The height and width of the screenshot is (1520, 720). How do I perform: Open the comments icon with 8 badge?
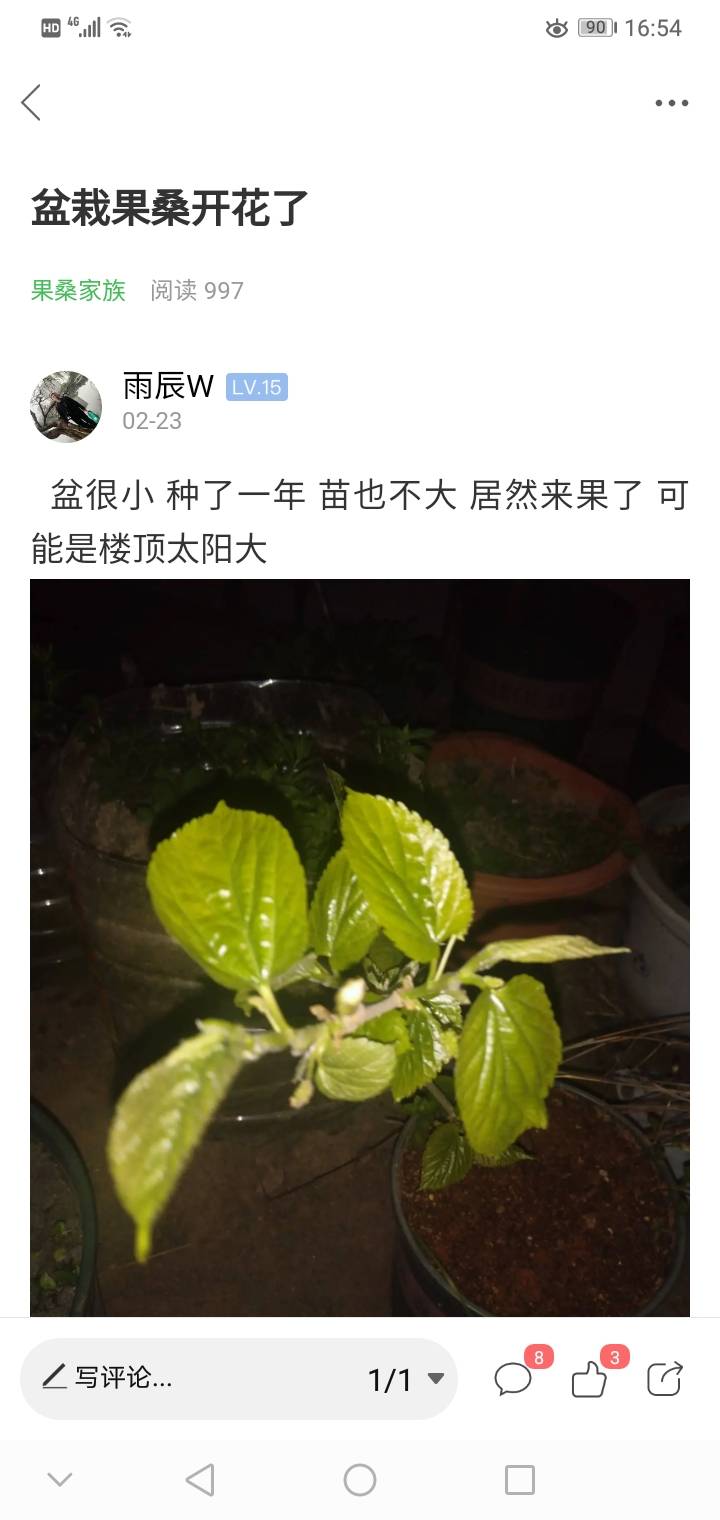pyautogui.click(x=514, y=1379)
